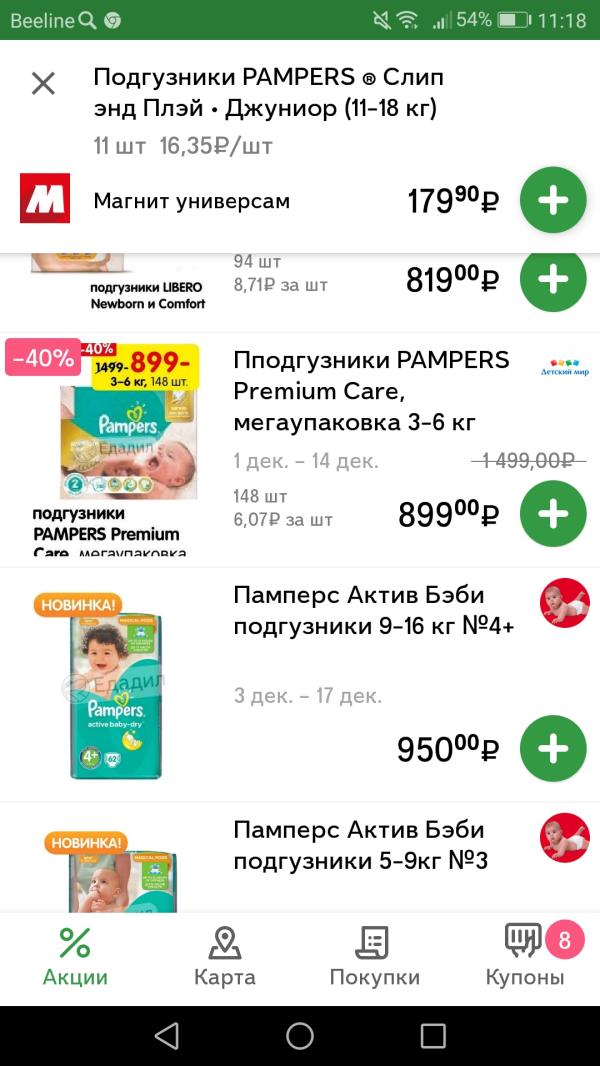
Task: Open PAMPERS Premium Care мегаупаковка 3-6 кг offer
Action: [x=370, y=391]
